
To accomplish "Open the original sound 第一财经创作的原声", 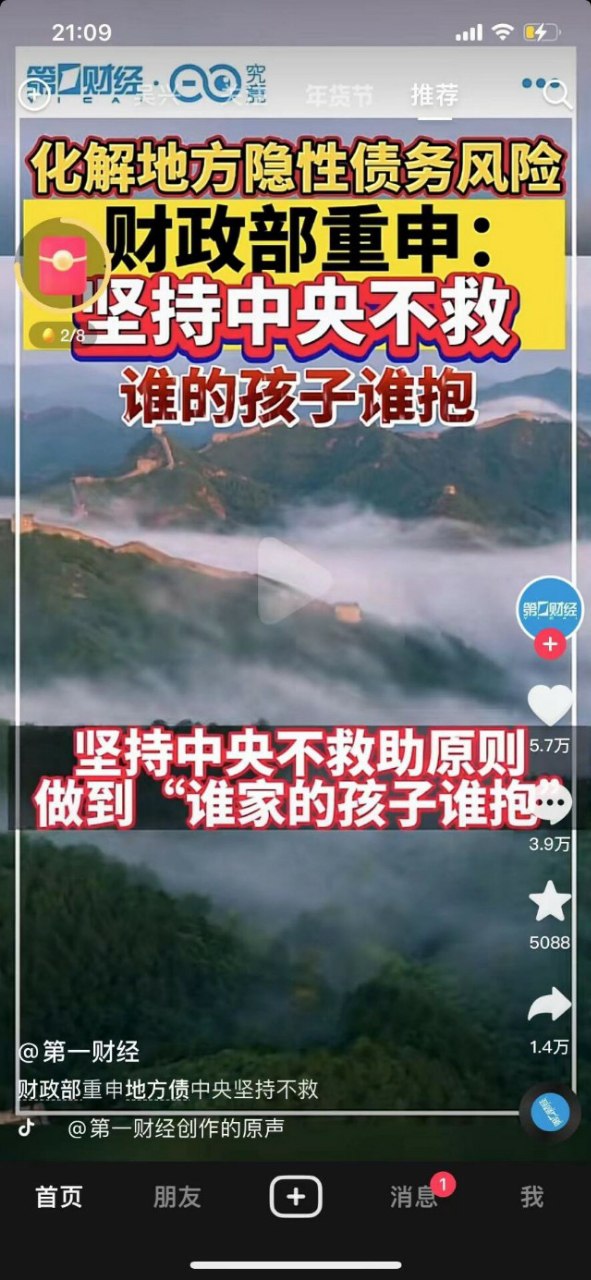I will tap(175, 1128).
